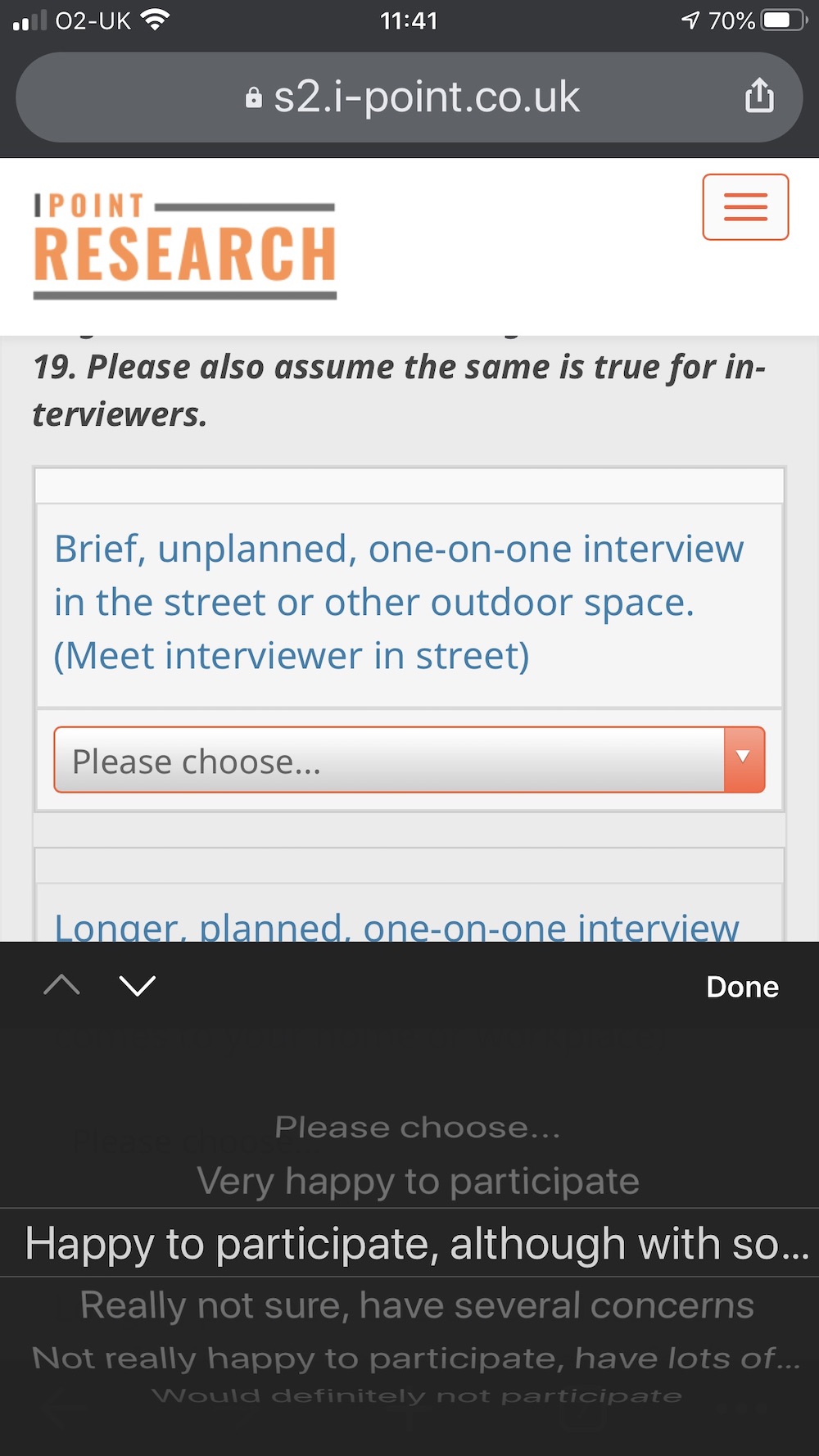Tap Done to close the picker

point(742,987)
